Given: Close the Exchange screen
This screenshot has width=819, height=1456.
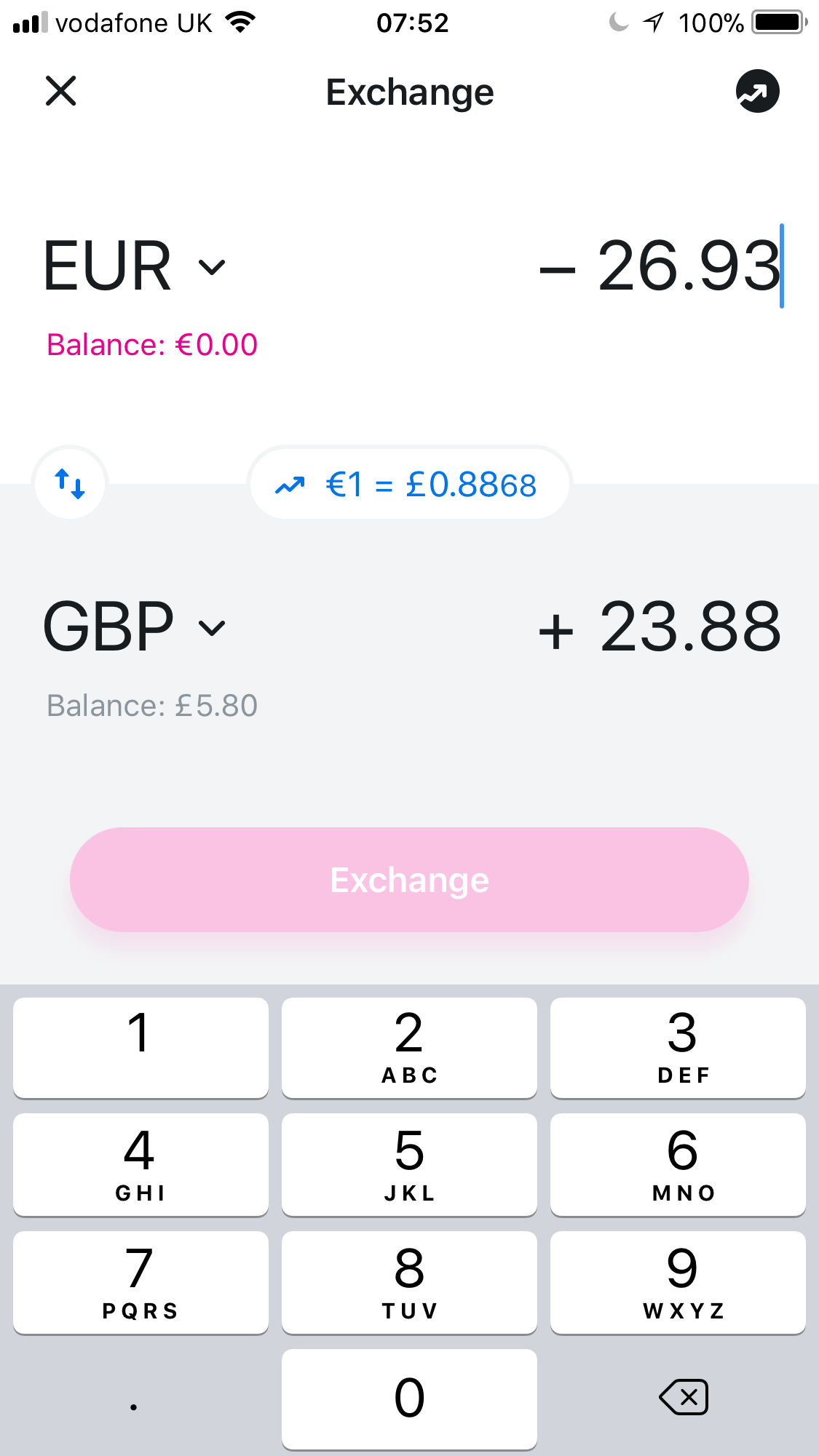Looking at the screenshot, I should coord(60,92).
